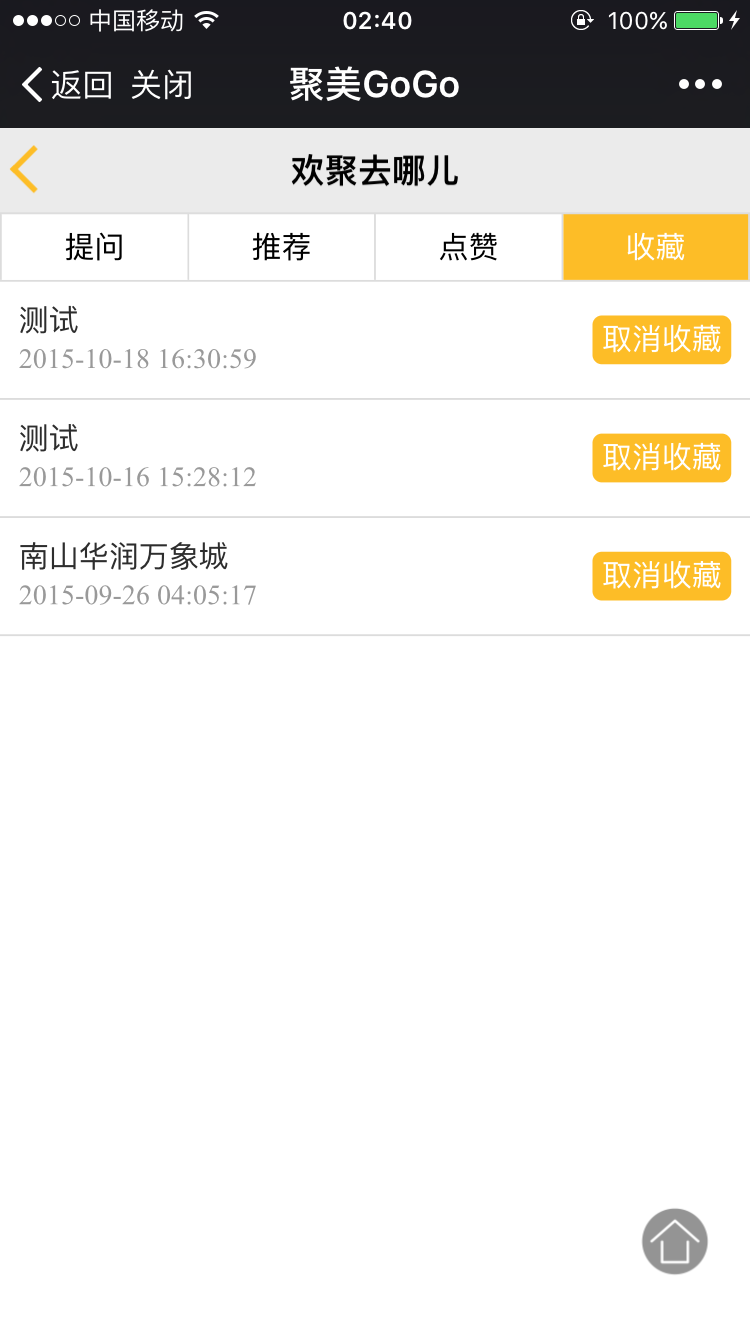Viewport: 750px width, 1334px height.
Task: Switch to the 提问 tab
Action: 95,247
